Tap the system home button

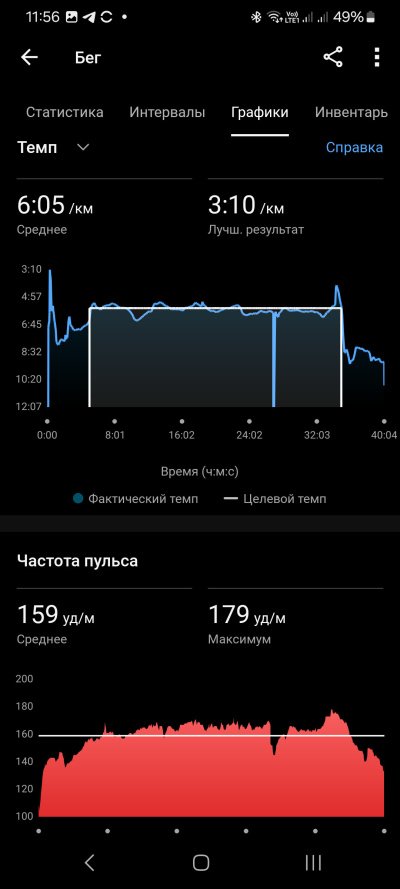point(201,862)
